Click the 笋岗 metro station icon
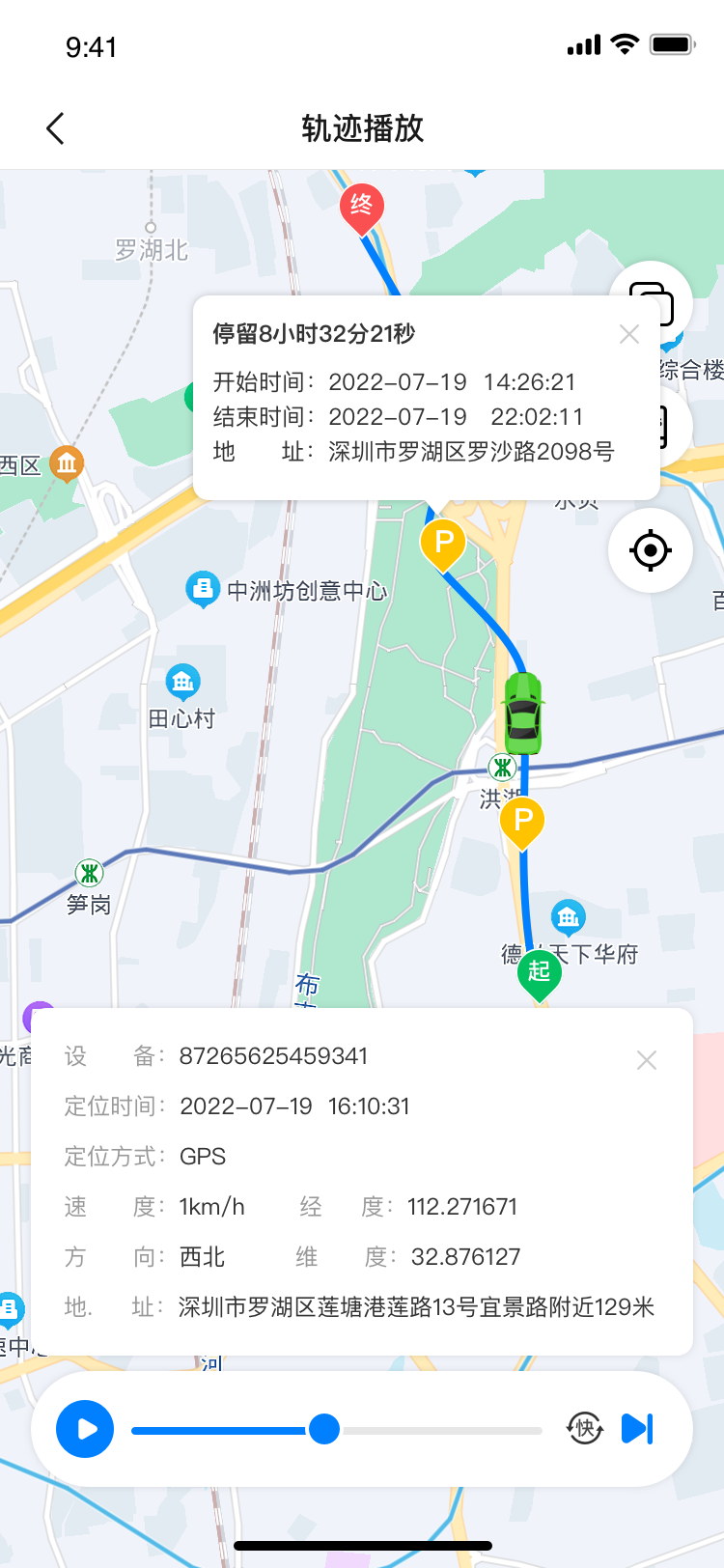The height and width of the screenshot is (1568, 724). [x=90, y=874]
